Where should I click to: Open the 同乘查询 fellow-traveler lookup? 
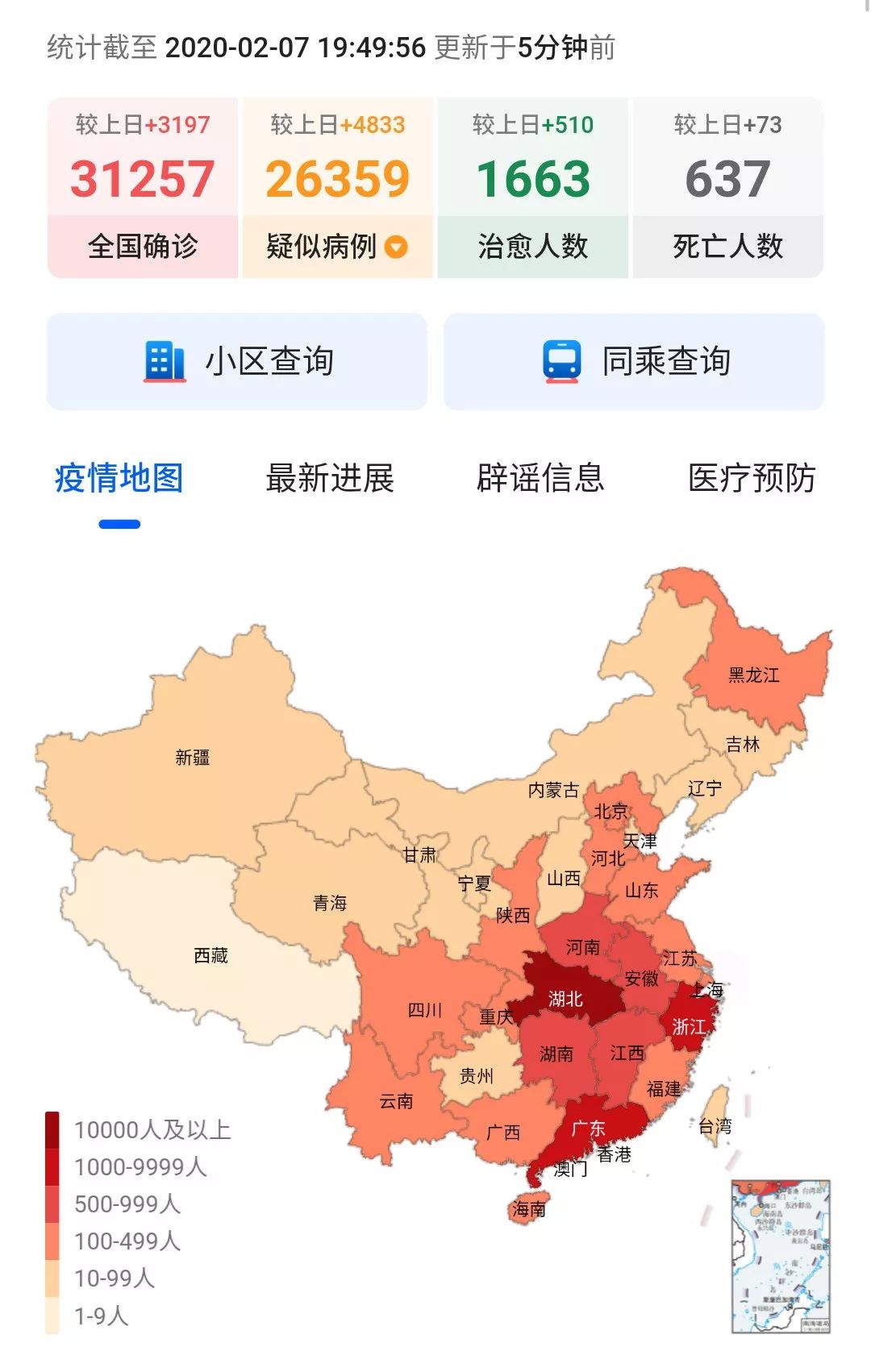(634, 361)
